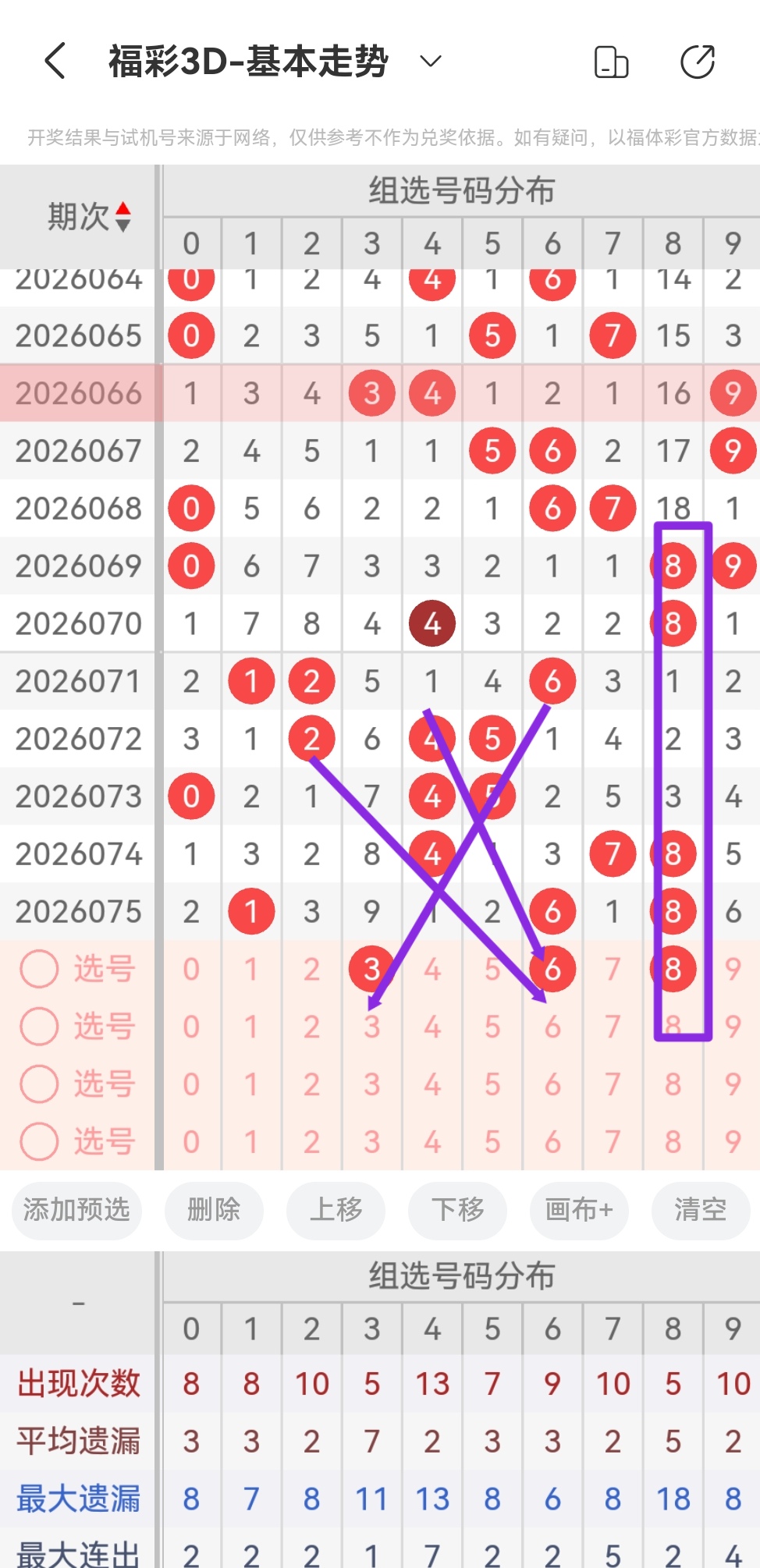760x1568 pixels.
Task: Tap 画布+ button
Action: (579, 1210)
